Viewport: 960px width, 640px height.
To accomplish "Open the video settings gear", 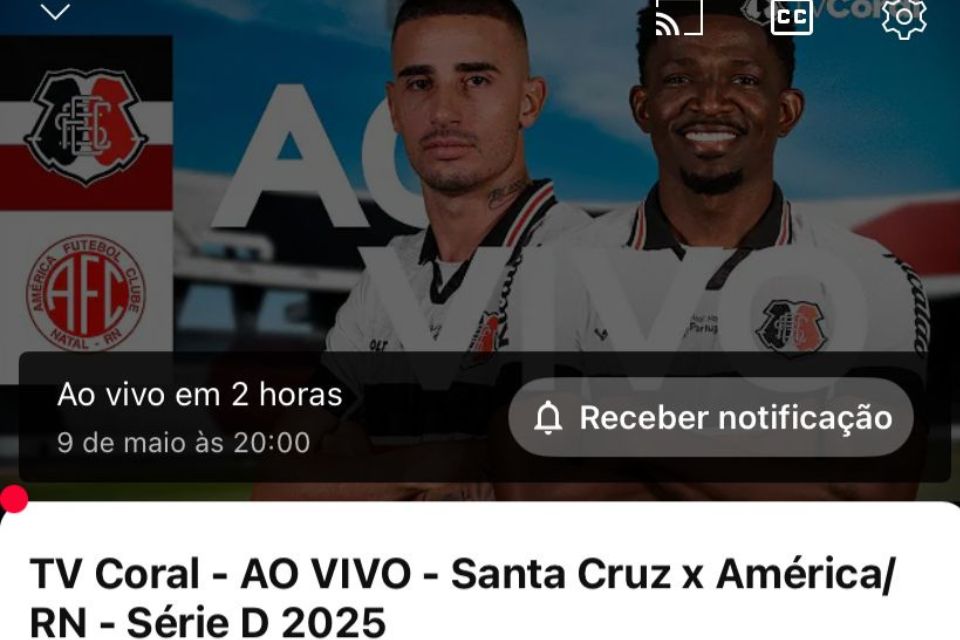I will click(x=903, y=16).
